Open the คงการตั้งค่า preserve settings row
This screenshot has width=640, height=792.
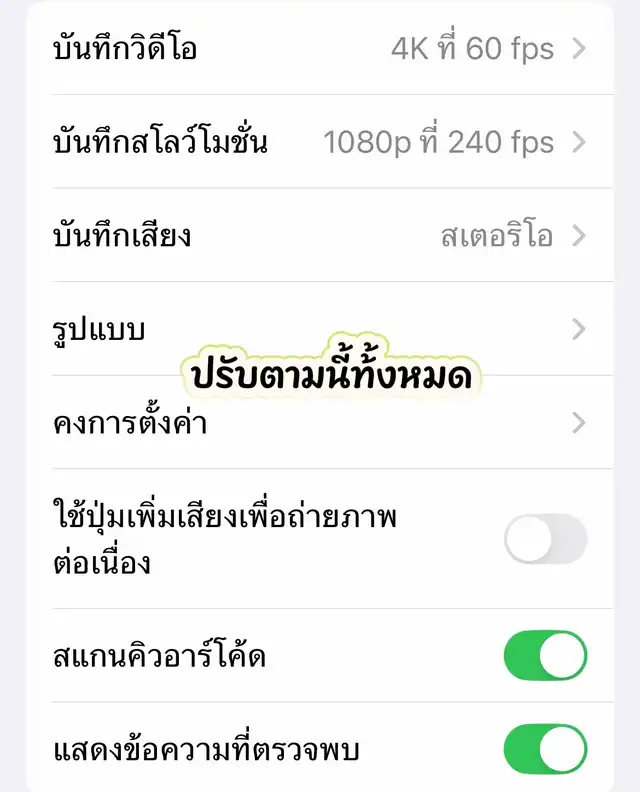(320, 423)
